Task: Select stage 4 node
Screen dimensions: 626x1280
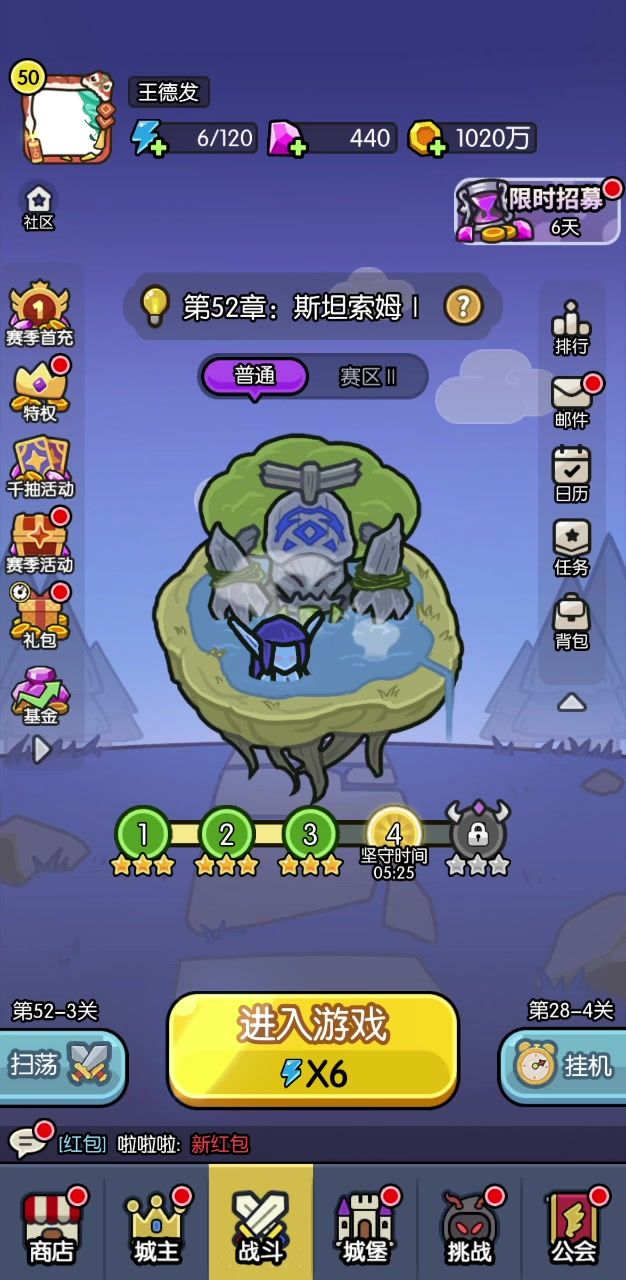Action: click(394, 833)
